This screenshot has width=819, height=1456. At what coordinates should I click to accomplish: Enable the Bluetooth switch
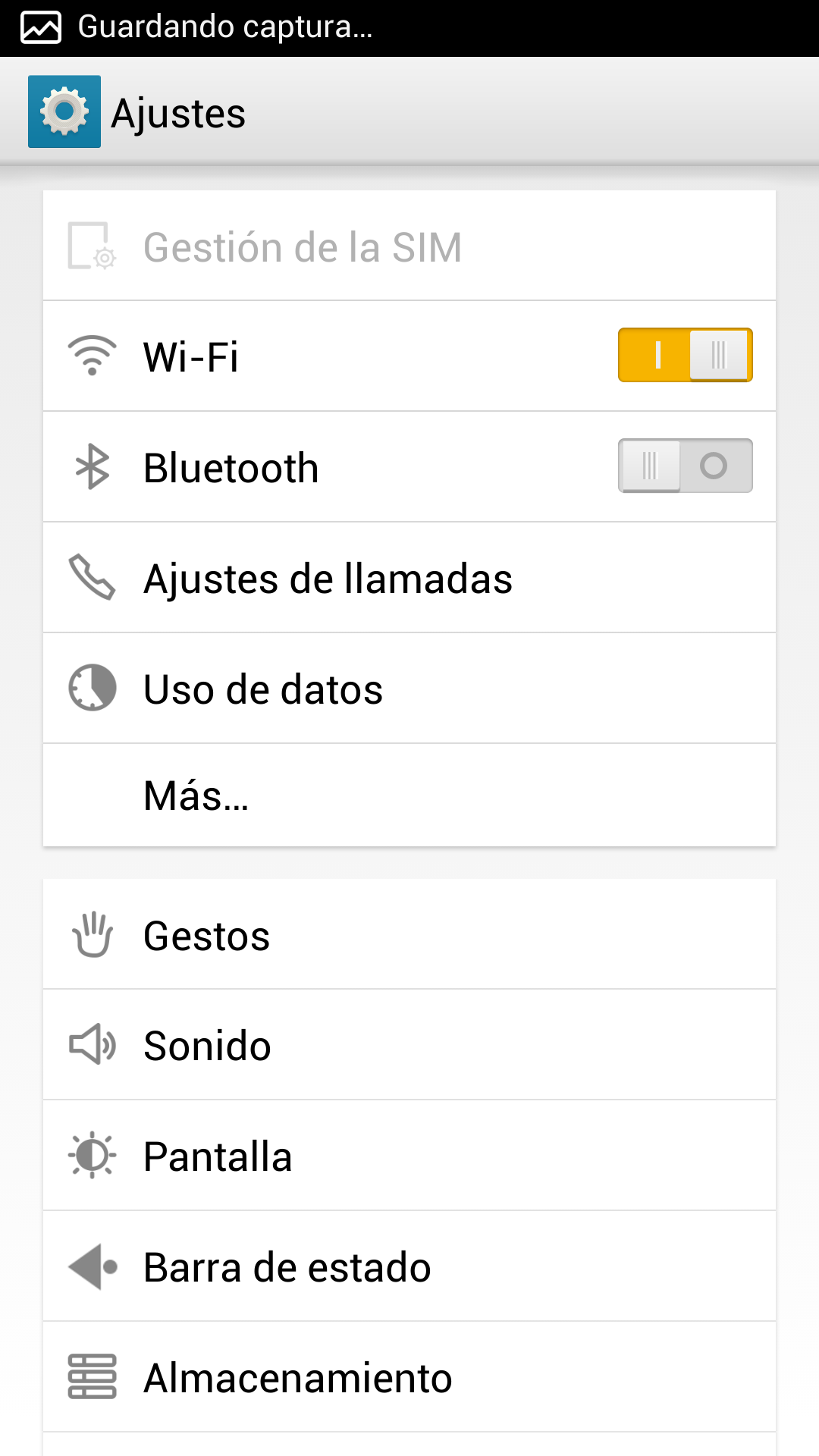tap(685, 466)
